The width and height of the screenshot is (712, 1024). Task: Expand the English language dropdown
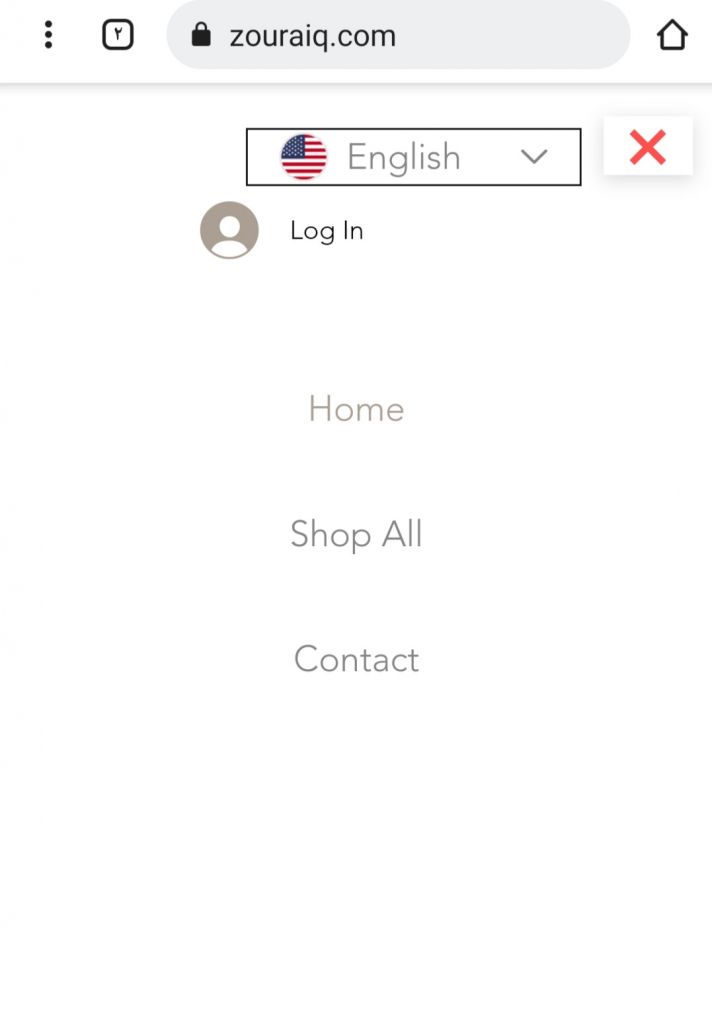[x=413, y=157]
